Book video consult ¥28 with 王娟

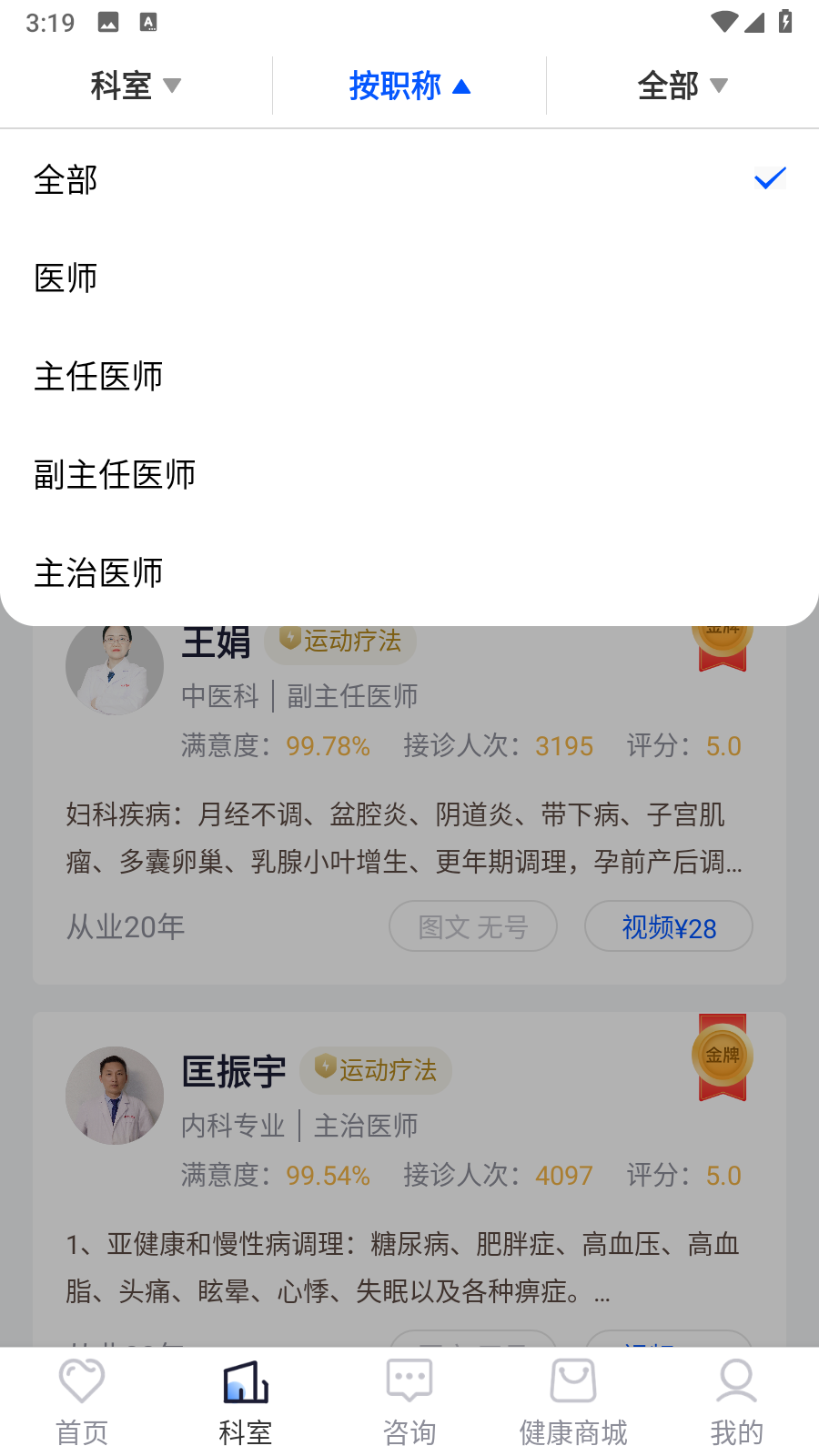pyautogui.click(x=668, y=926)
